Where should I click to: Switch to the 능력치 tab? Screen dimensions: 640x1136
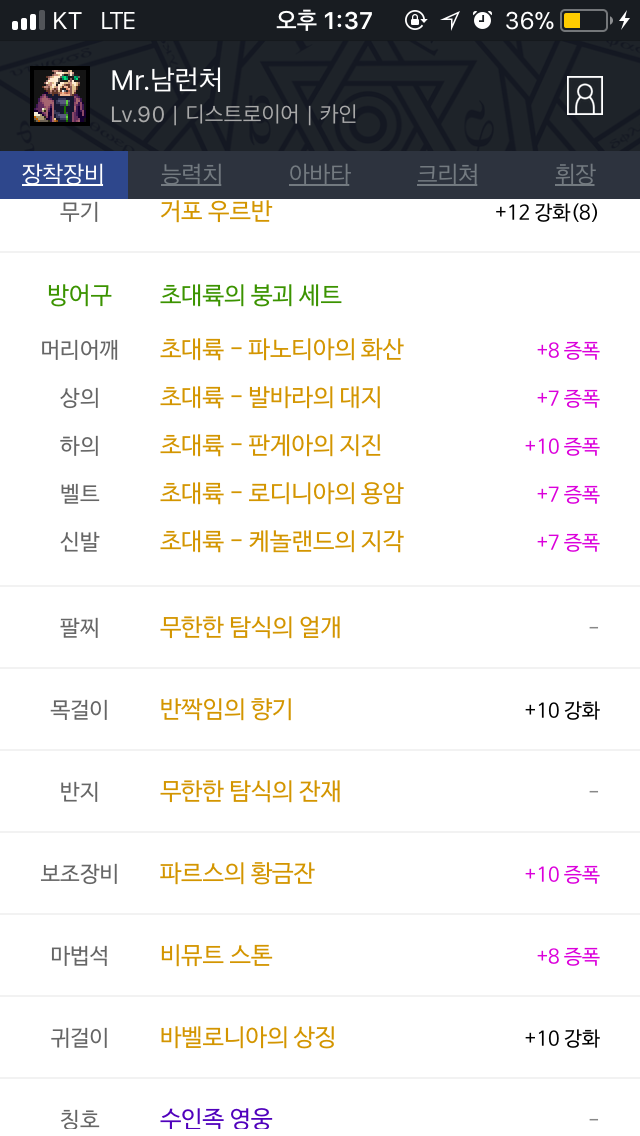click(x=191, y=175)
